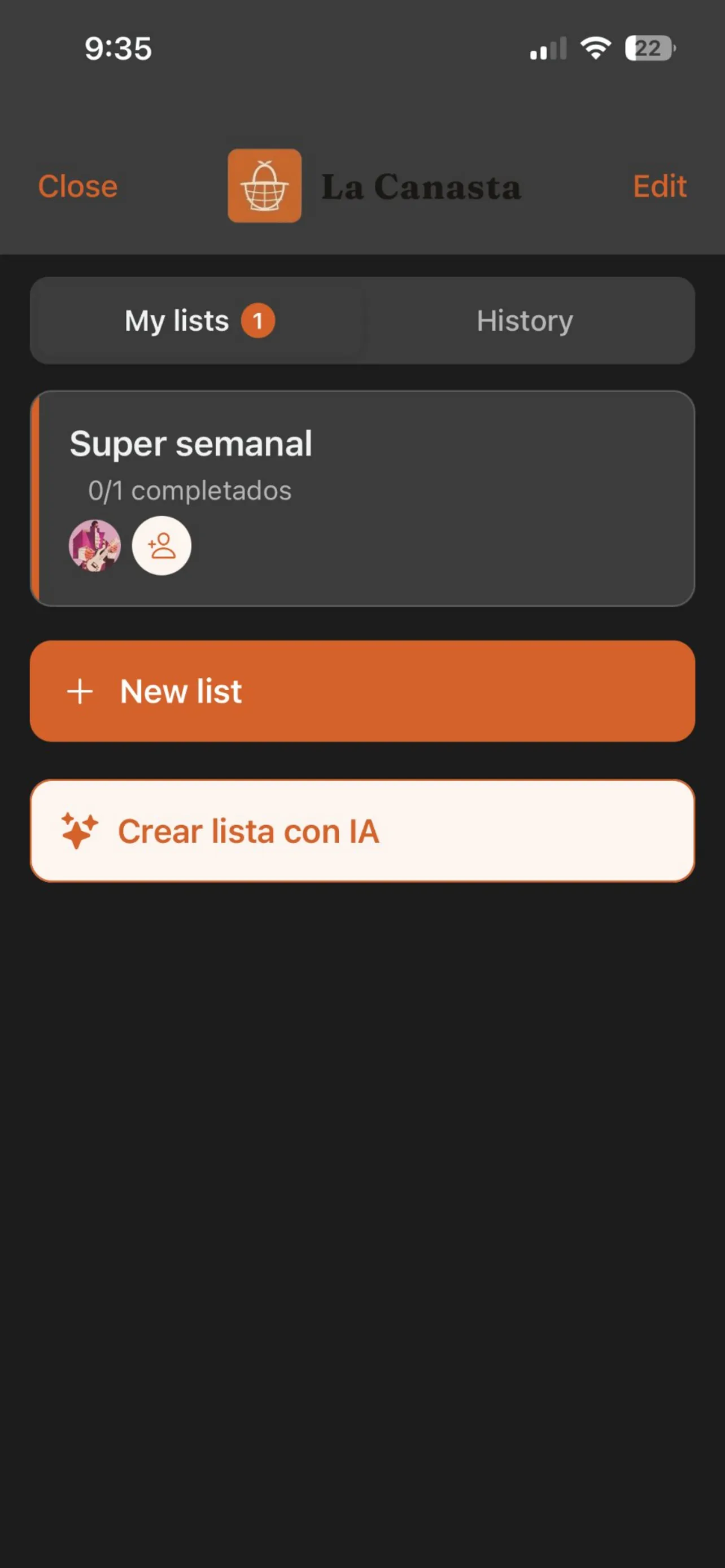Screen dimensions: 725x1568
Task: Select the plus icon on the New list button
Action: [80, 691]
